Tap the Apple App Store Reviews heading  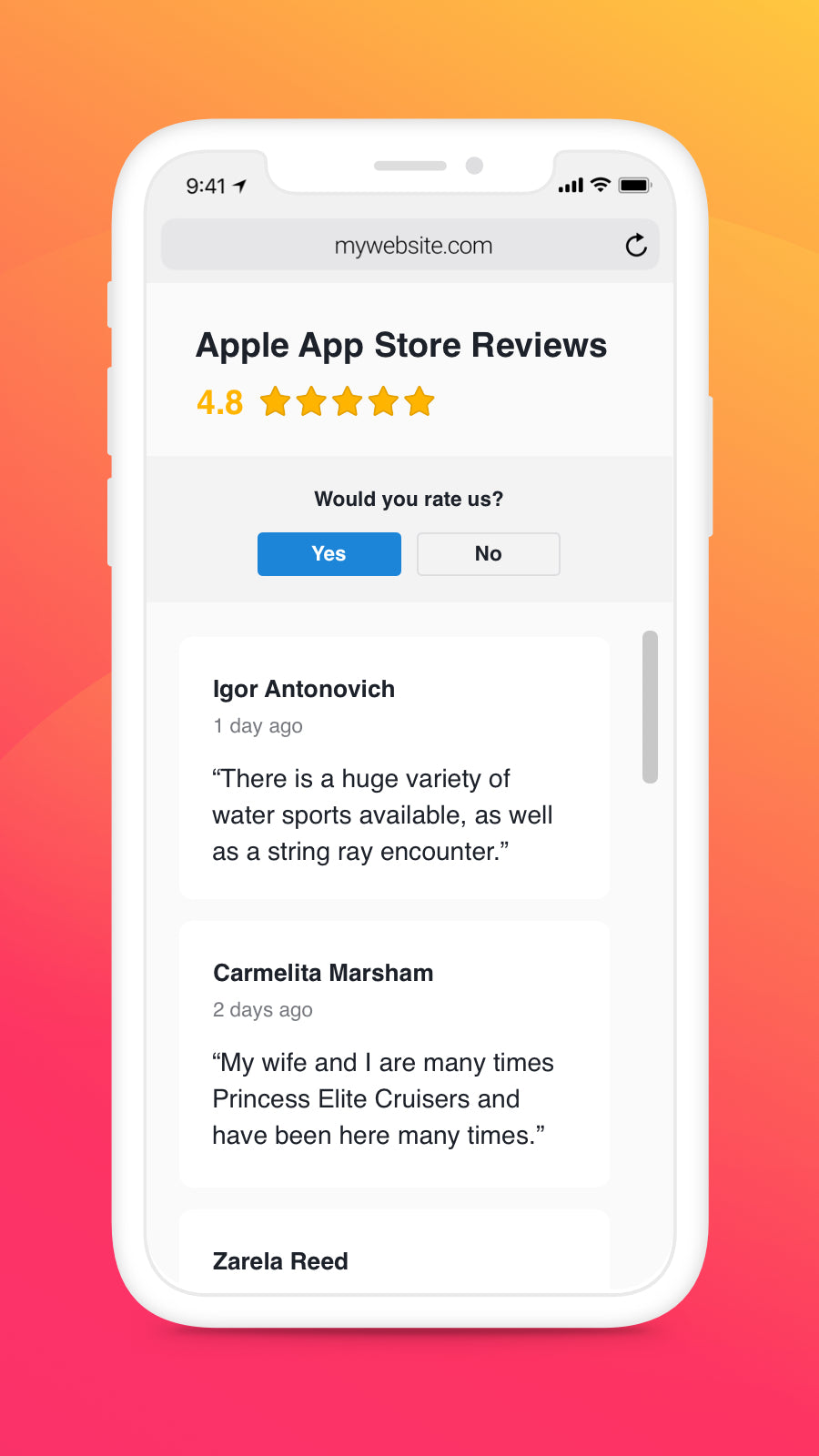click(x=402, y=345)
